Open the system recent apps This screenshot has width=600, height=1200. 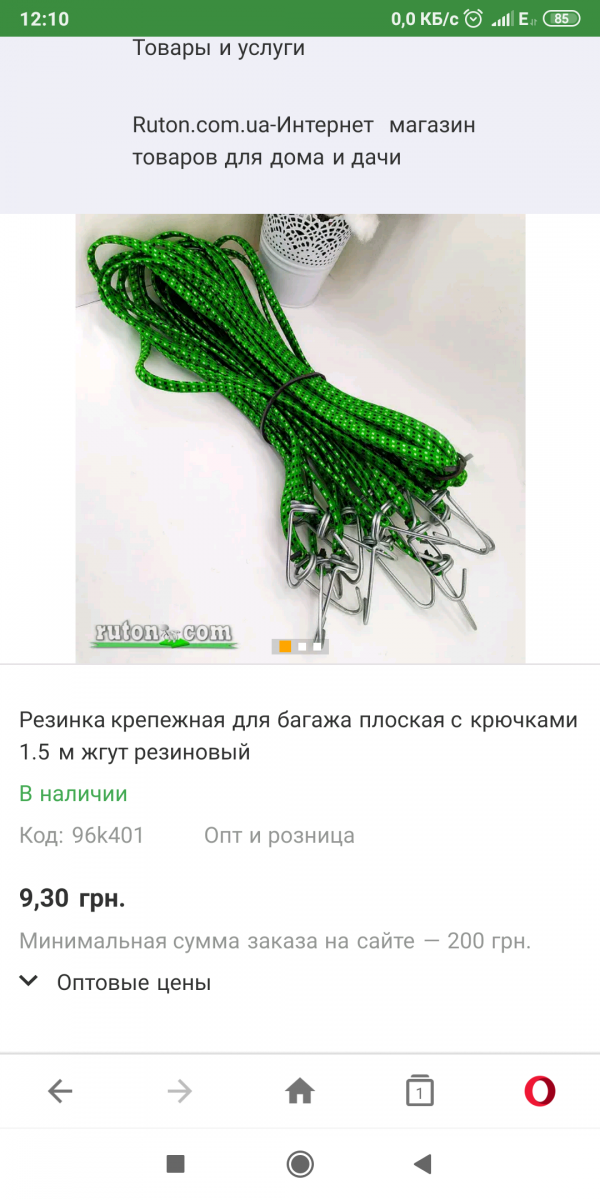[176, 1163]
